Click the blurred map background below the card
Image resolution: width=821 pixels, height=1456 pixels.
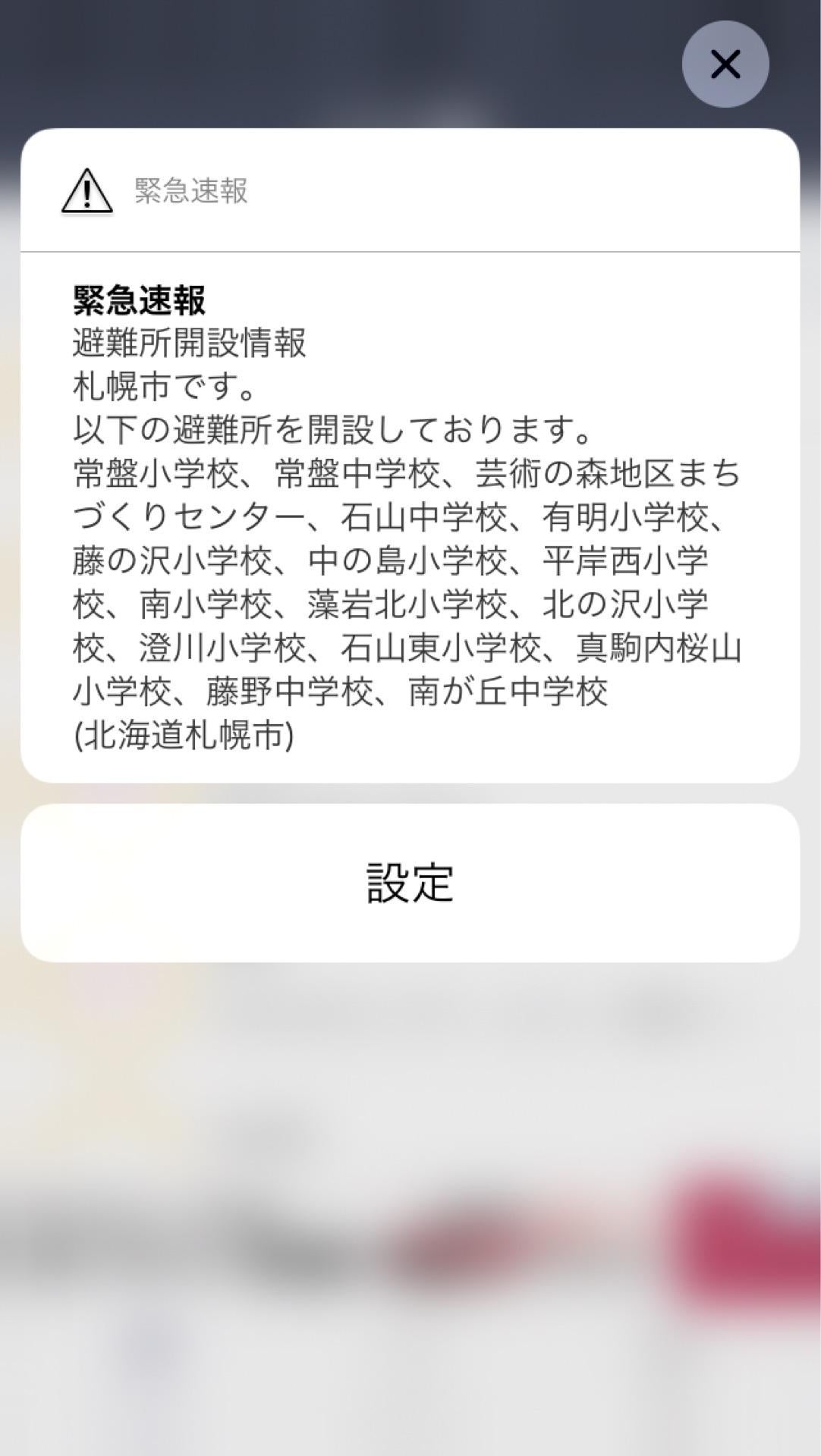[x=410, y=1213]
